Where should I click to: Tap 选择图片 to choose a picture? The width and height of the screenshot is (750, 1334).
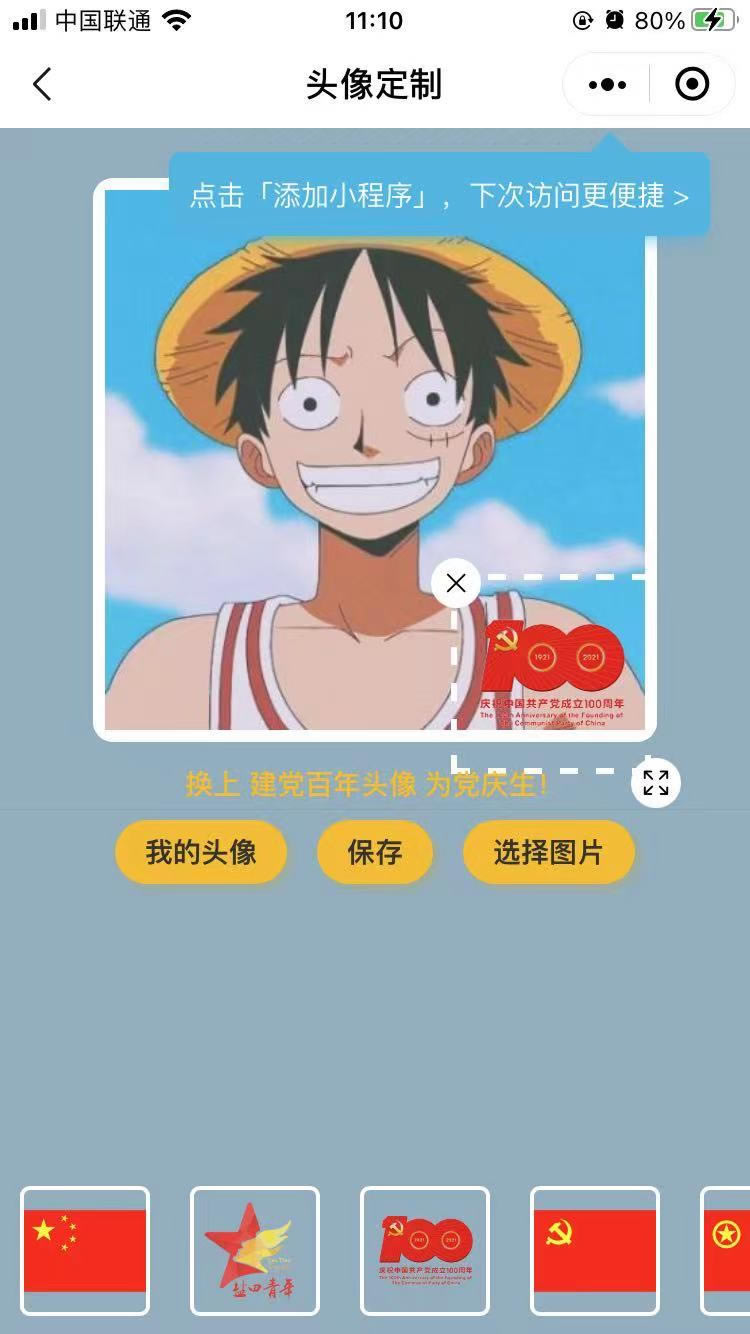click(x=548, y=852)
